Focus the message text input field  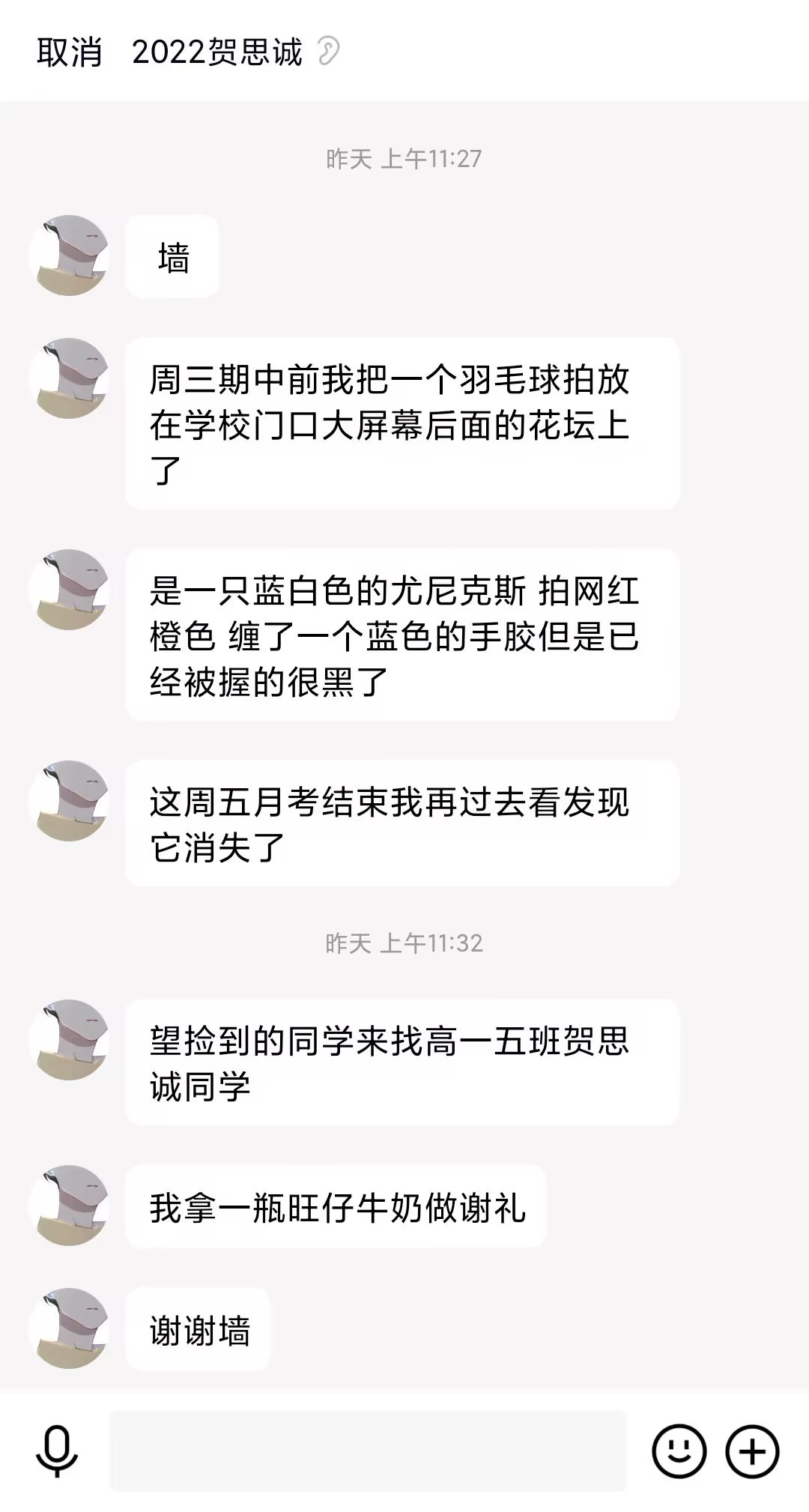click(x=368, y=1451)
